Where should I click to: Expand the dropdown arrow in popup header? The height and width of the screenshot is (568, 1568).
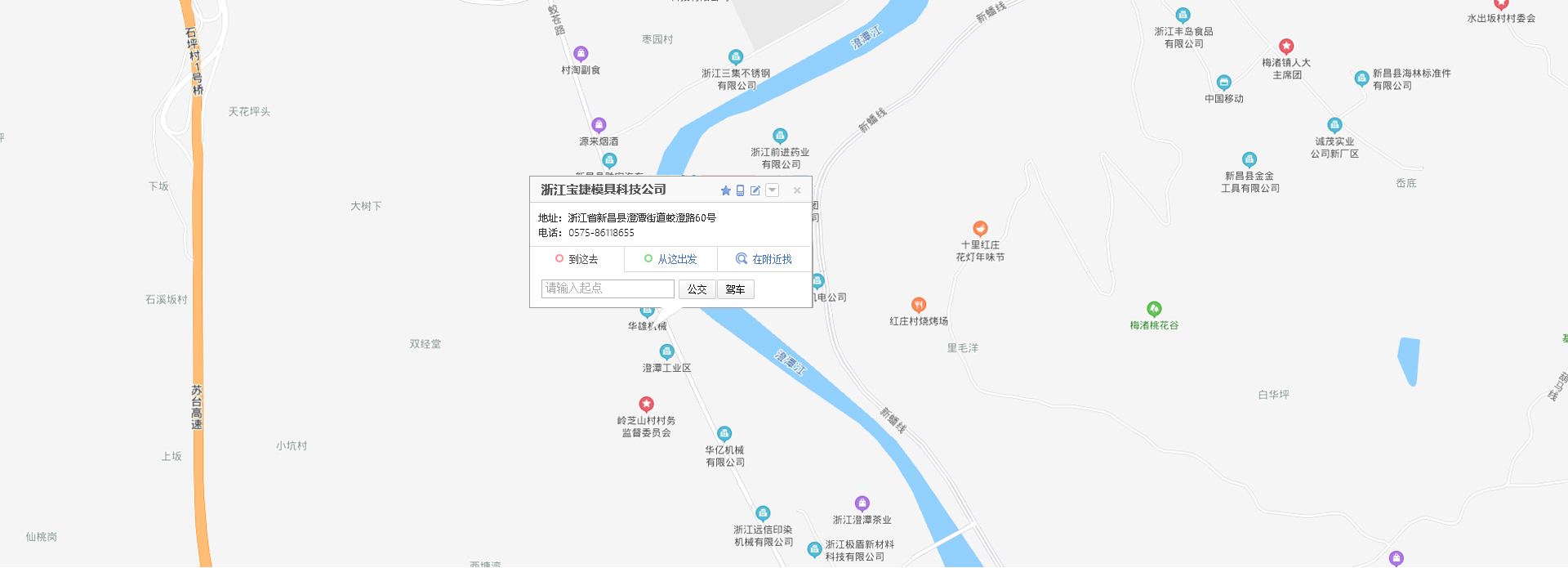click(x=772, y=190)
